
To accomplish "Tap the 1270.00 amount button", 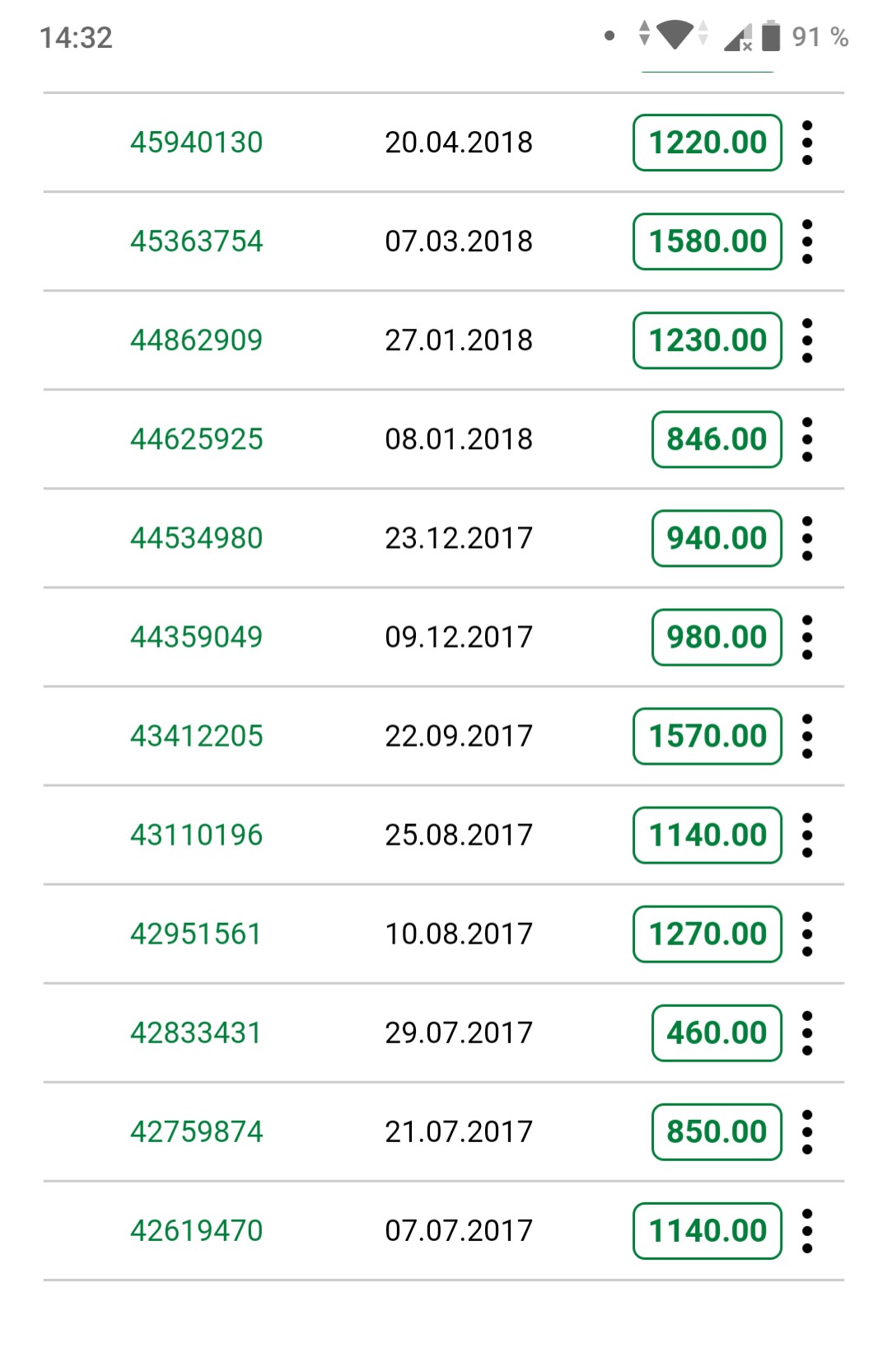I will click(x=707, y=934).
